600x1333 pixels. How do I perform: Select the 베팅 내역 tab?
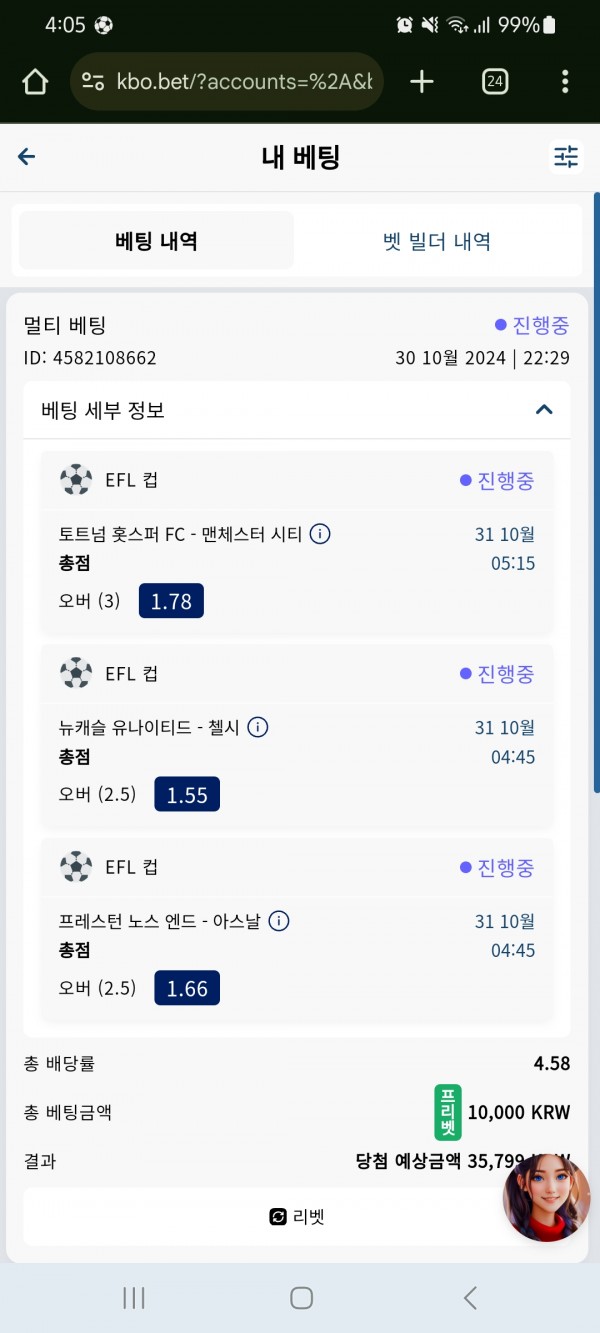(157, 241)
